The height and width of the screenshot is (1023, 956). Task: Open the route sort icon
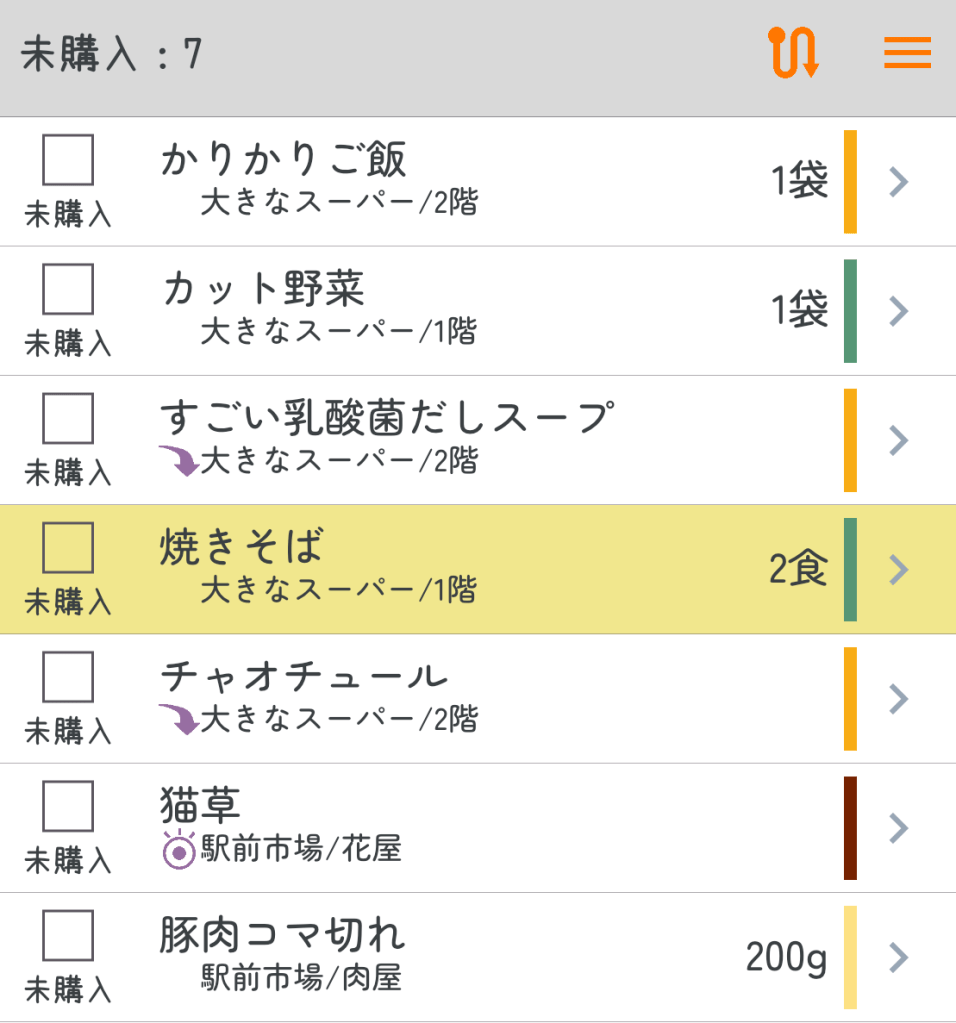794,53
